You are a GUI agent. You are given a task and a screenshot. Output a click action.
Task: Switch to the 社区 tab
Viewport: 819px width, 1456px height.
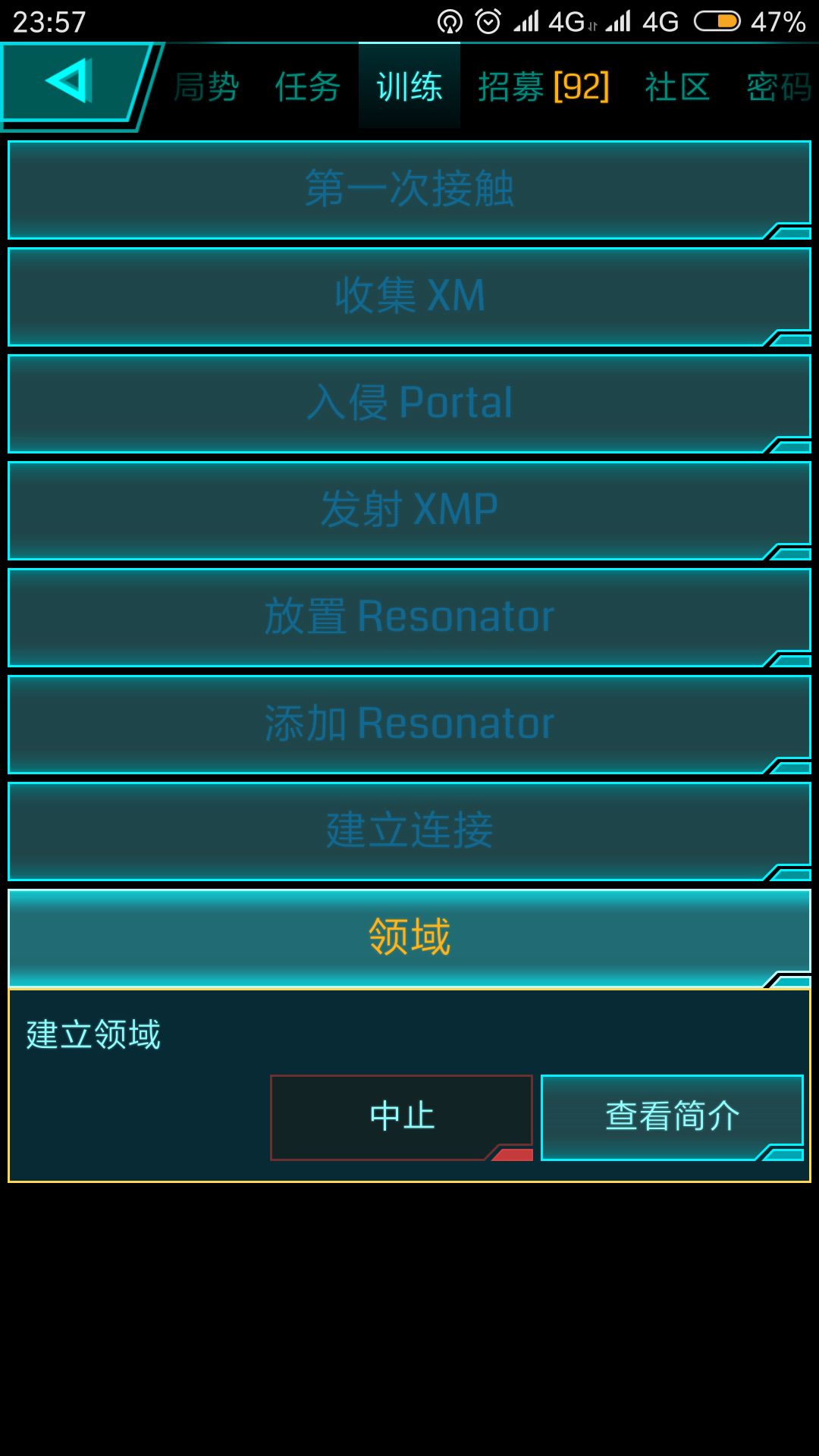coord(677,86)
